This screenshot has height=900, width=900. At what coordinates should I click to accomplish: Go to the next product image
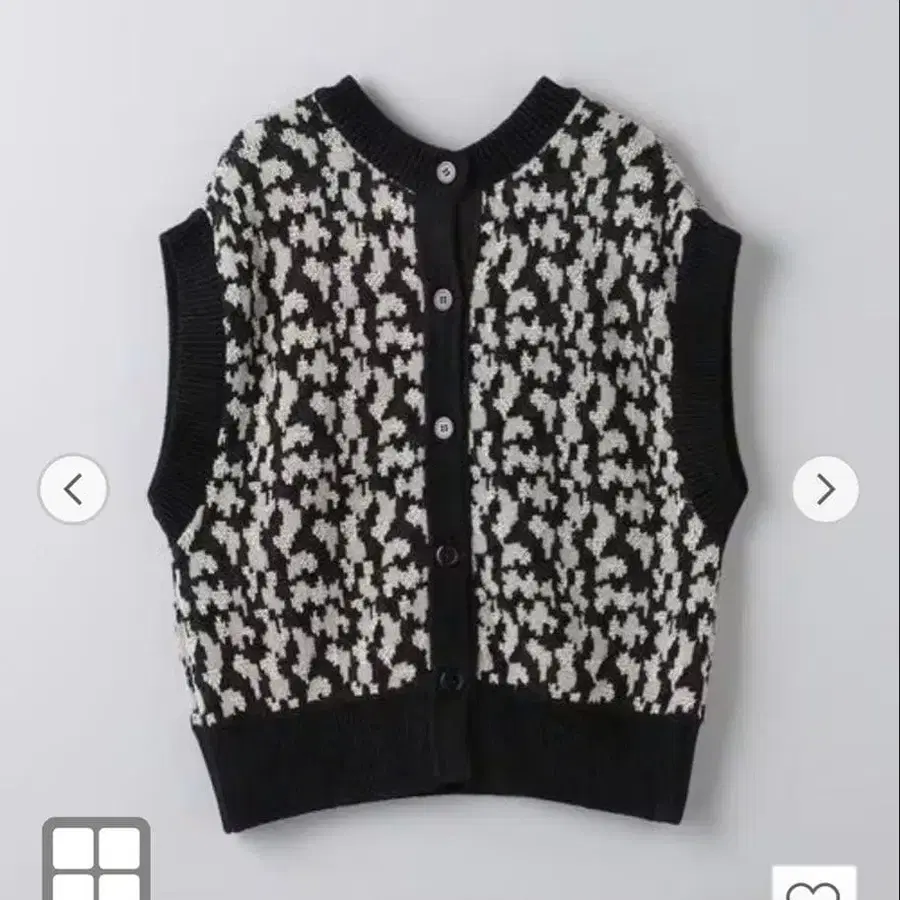[x=825, y=489]
